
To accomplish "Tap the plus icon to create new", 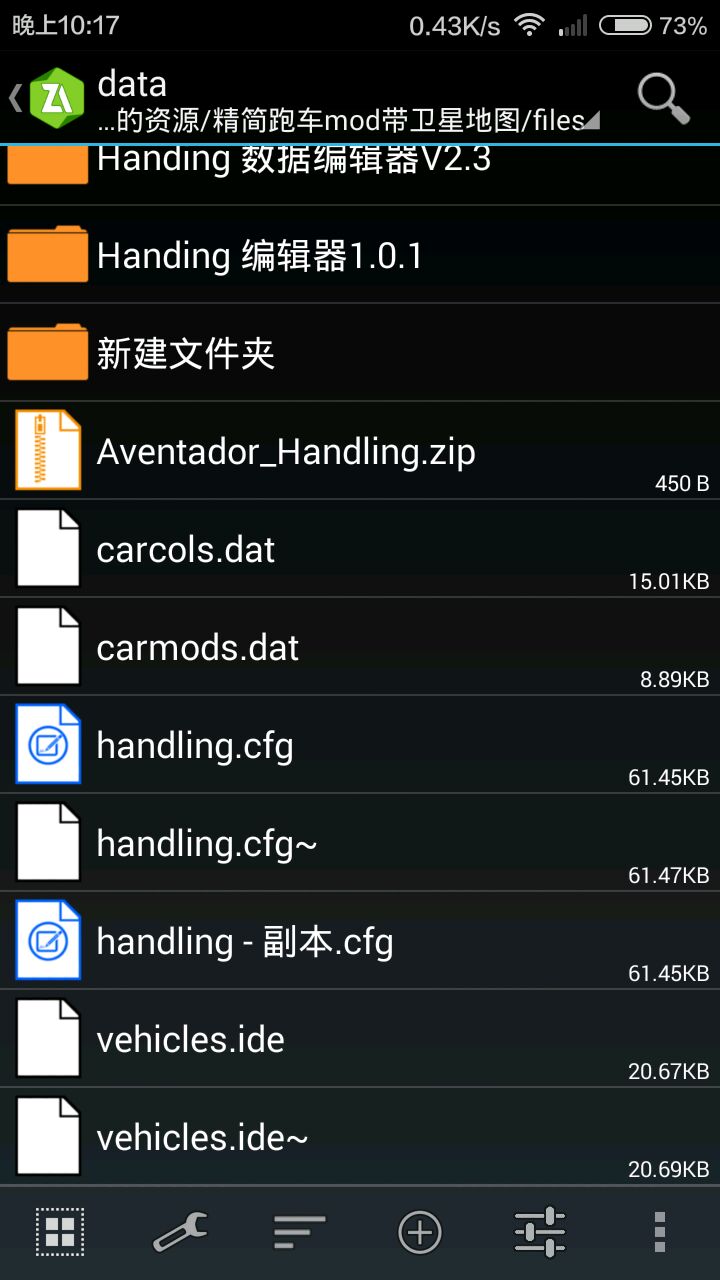I will 420,1232.
